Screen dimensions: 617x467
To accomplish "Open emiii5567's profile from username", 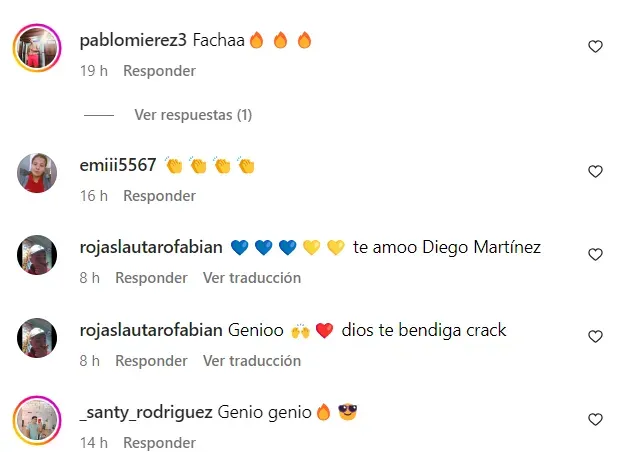I will click(117, 166).
